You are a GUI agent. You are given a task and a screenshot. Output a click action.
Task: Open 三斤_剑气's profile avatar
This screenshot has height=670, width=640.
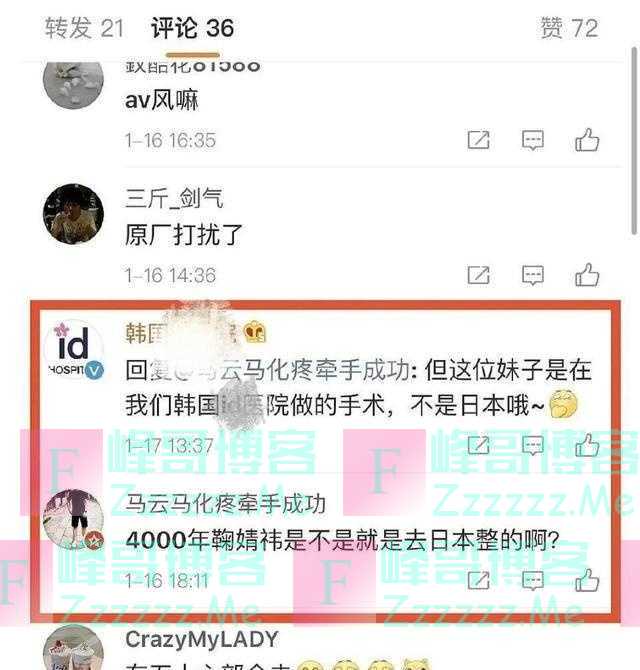click(x=74, y=214)
